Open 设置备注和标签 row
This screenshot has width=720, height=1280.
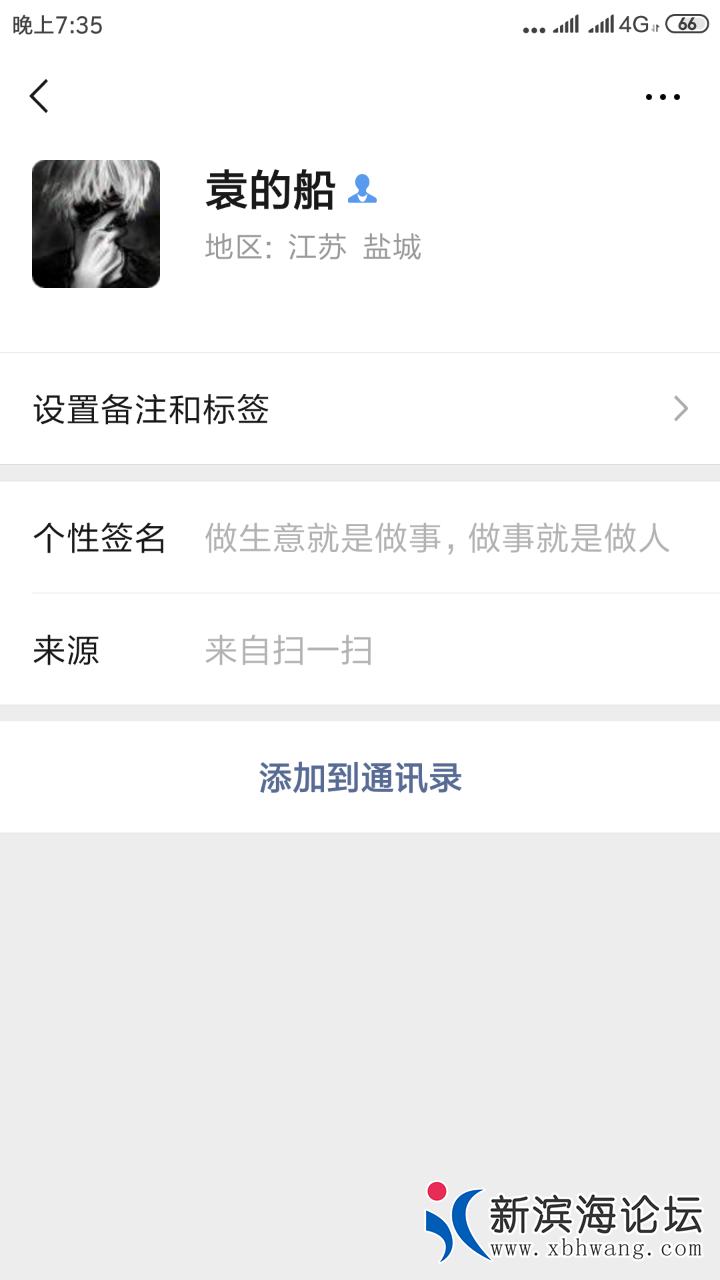tap(360, 409)
